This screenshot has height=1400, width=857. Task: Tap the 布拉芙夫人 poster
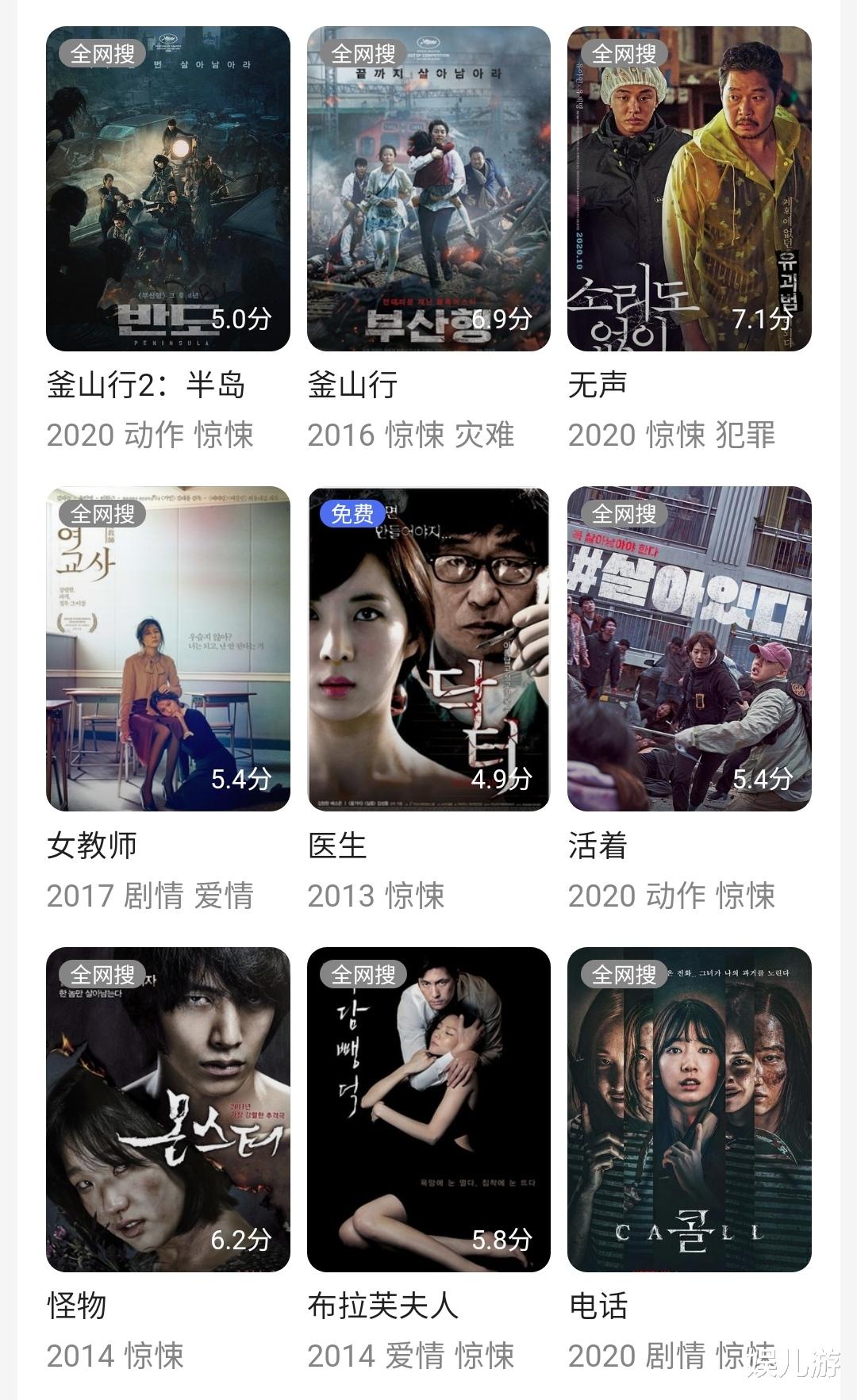[428, 1109]
